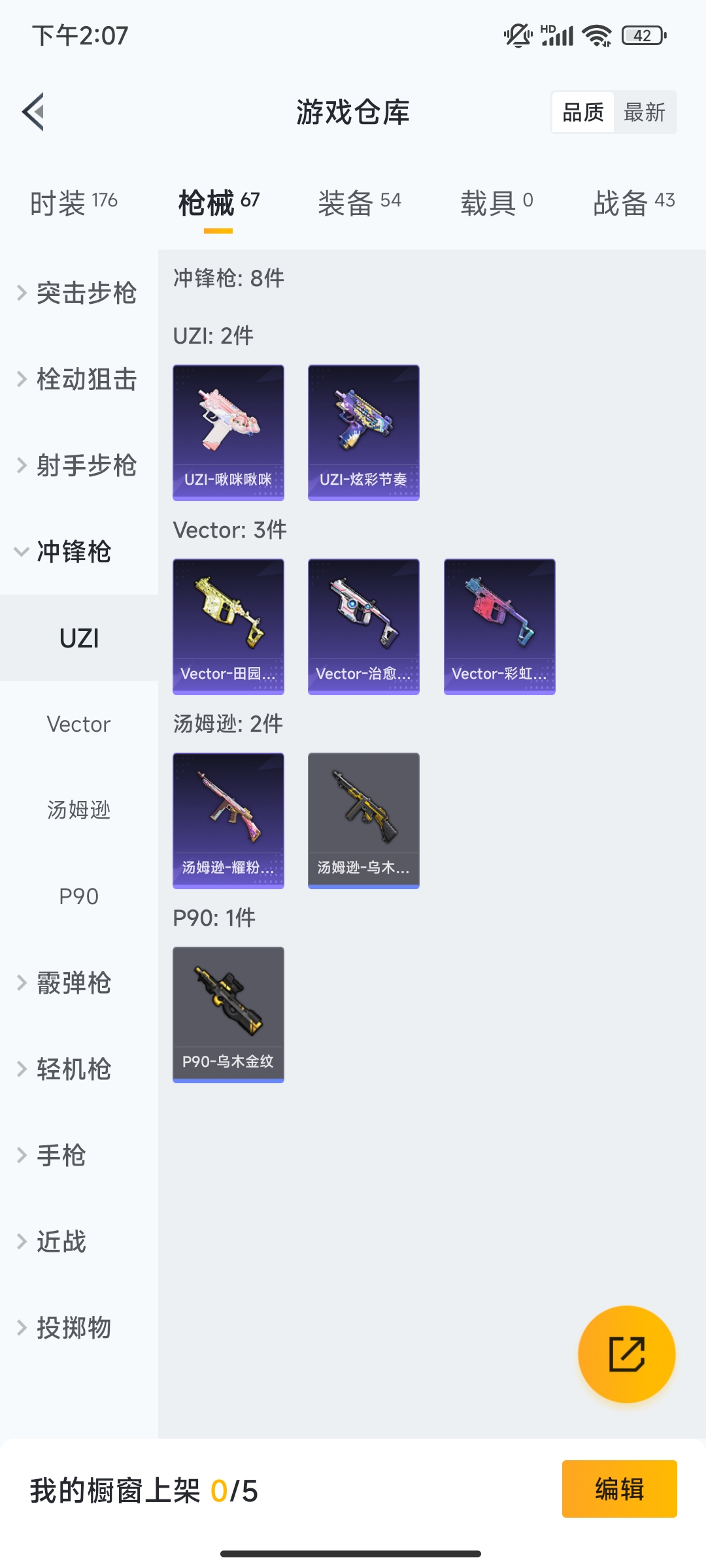Screen dimensions: 706x1568
Task: Switch to the 时装 tab
Action: [x=73, y=203]
